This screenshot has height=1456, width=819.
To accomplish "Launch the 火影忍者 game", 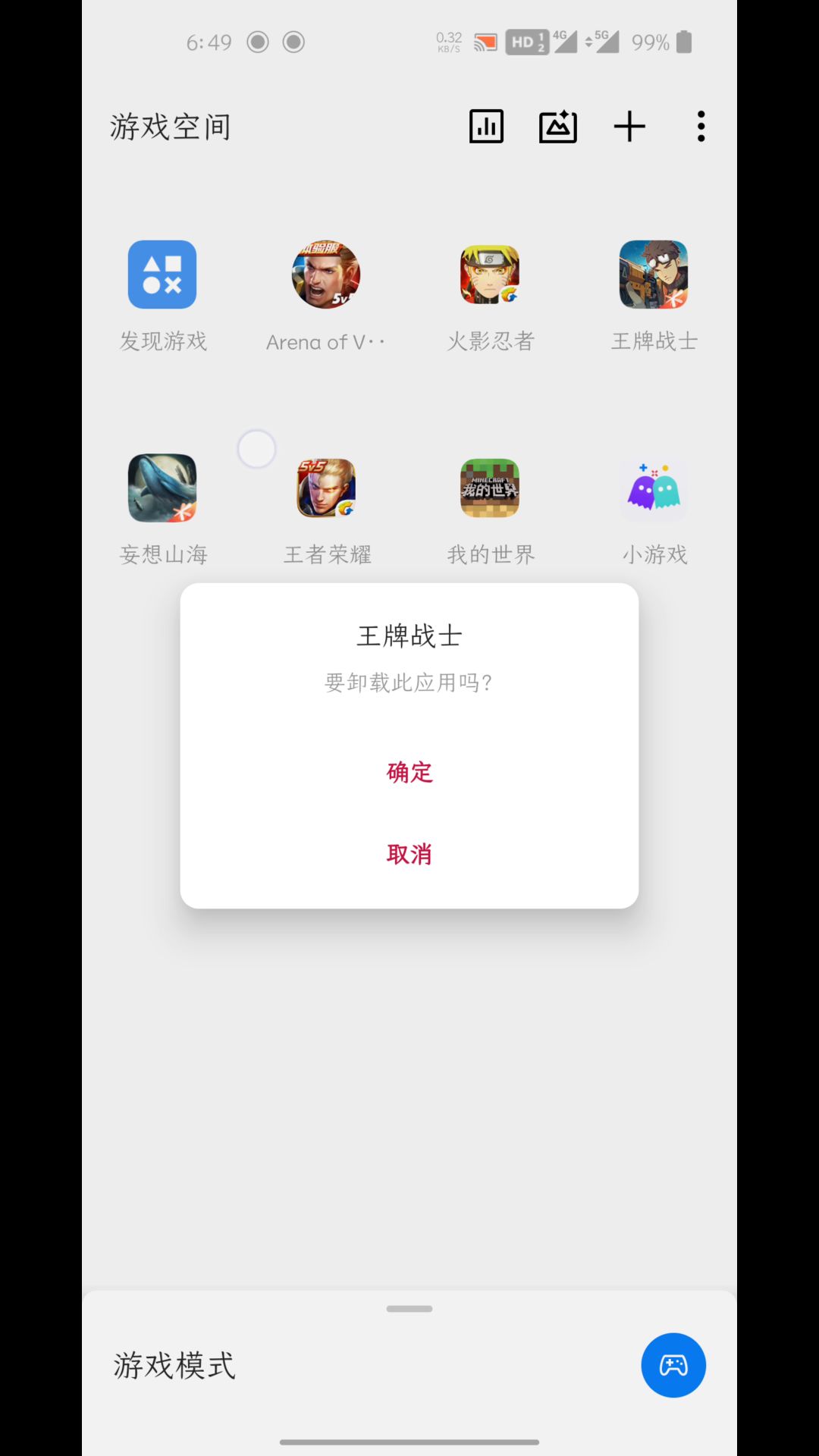I will click(490, 275).
